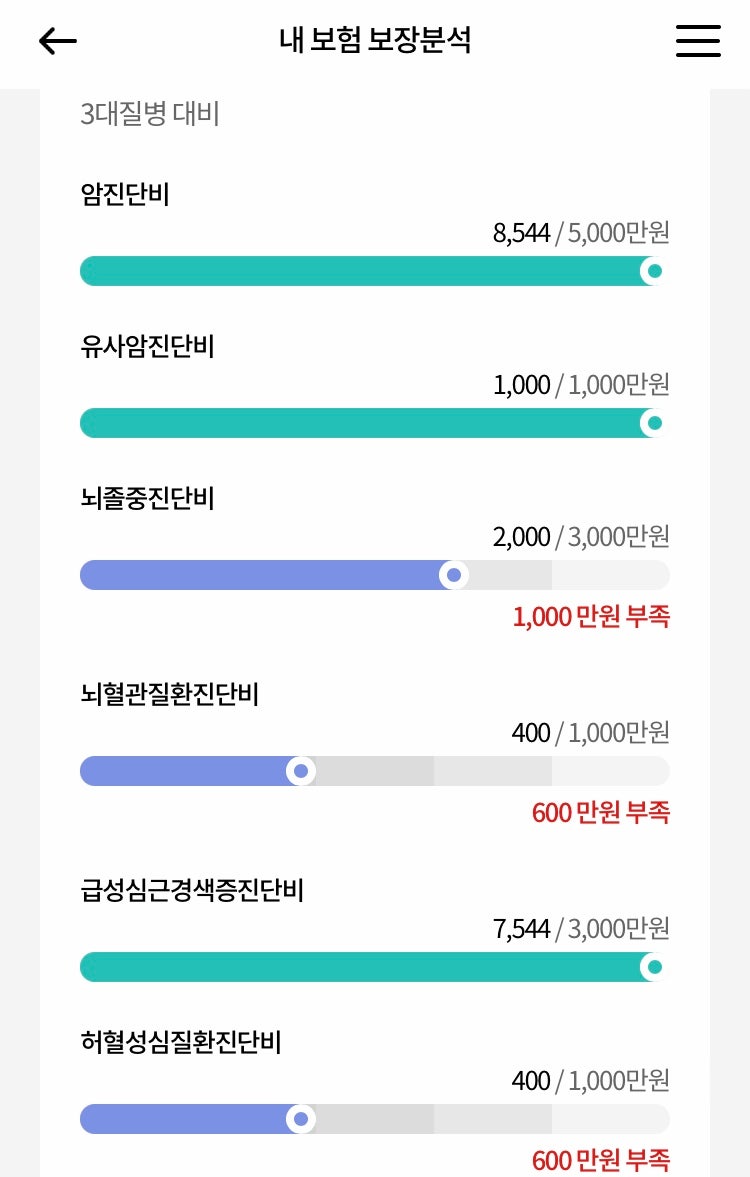Open the hamburger menu
Viewport: 750px width, 1177px height.
697,41
